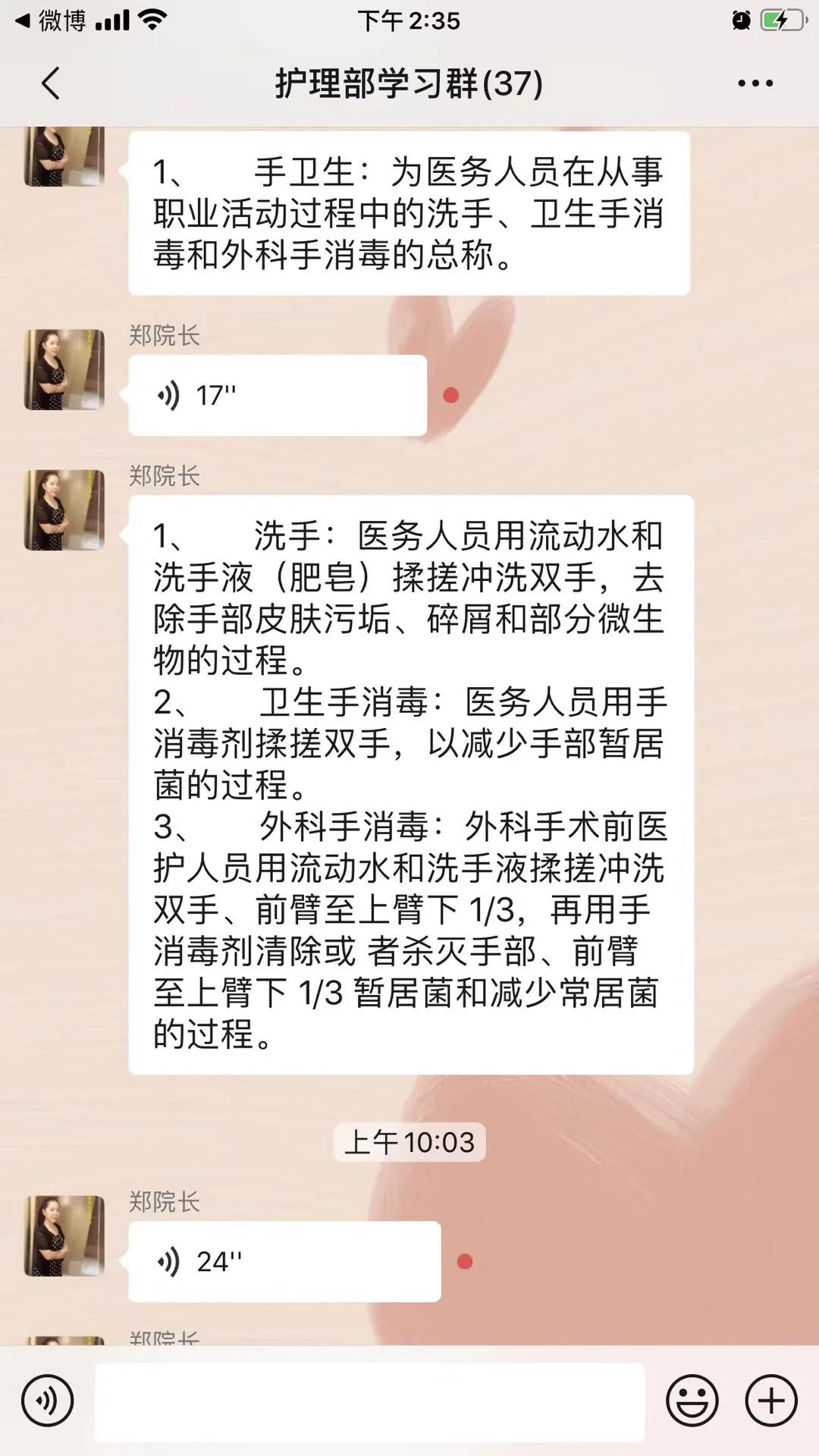Open 郑院长's avatar beside the 17" voice message
The image size is (819, 1456).
(64, 370)
